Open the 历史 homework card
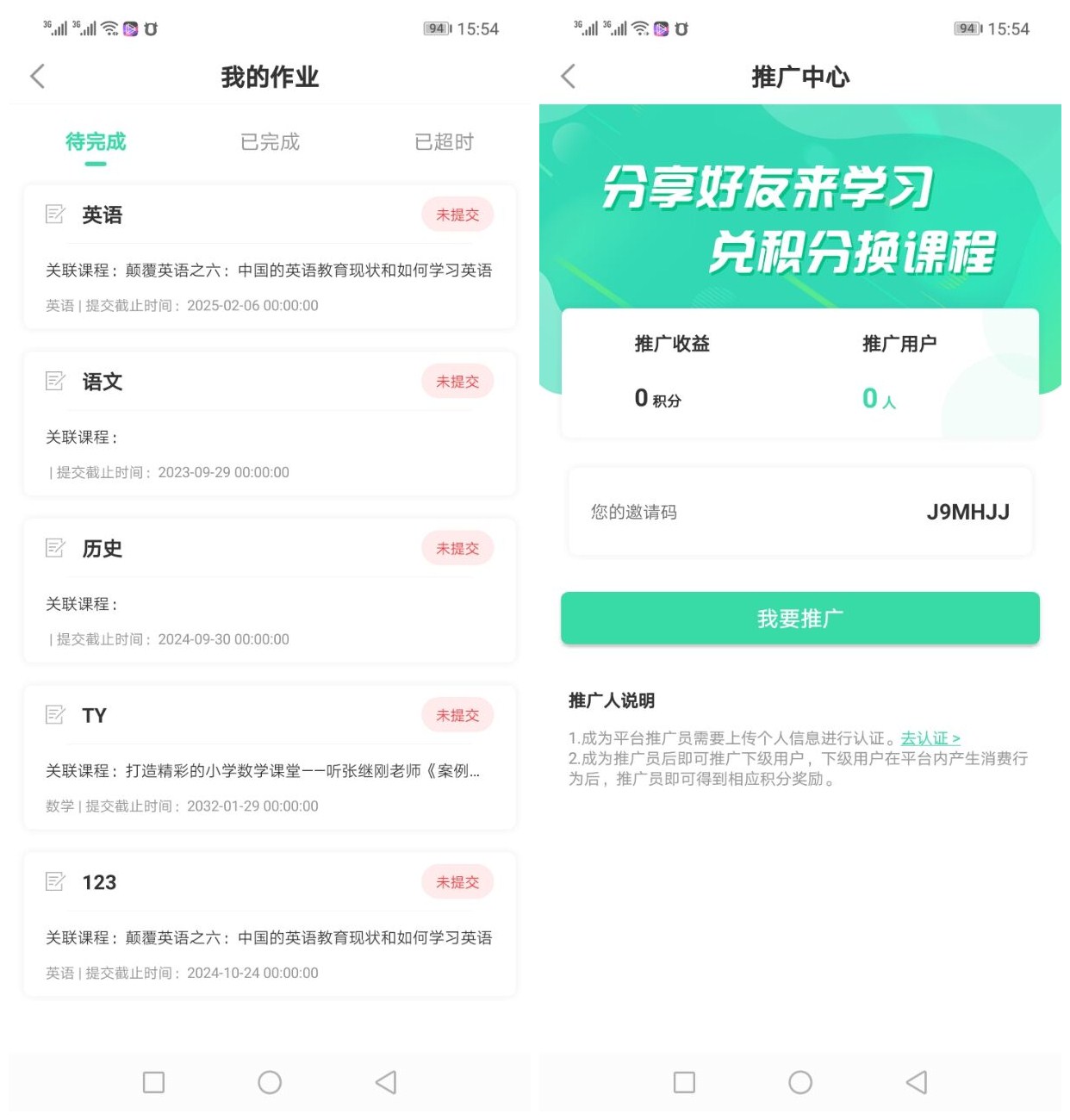The width and height of the screenshot is (1070, 1120). (270, 591)
